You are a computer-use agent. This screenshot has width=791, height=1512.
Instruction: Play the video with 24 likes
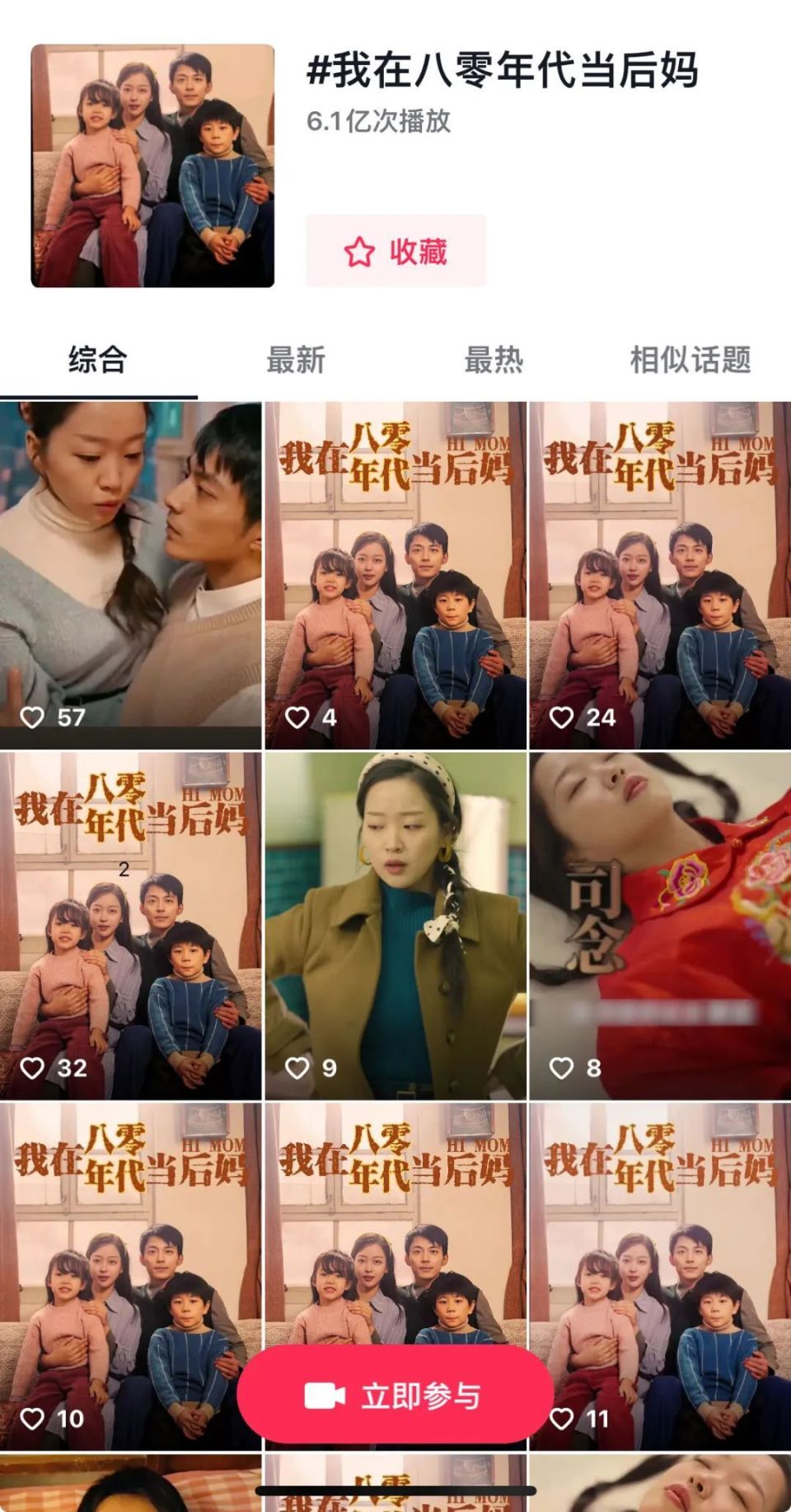(x=660, y=575)
